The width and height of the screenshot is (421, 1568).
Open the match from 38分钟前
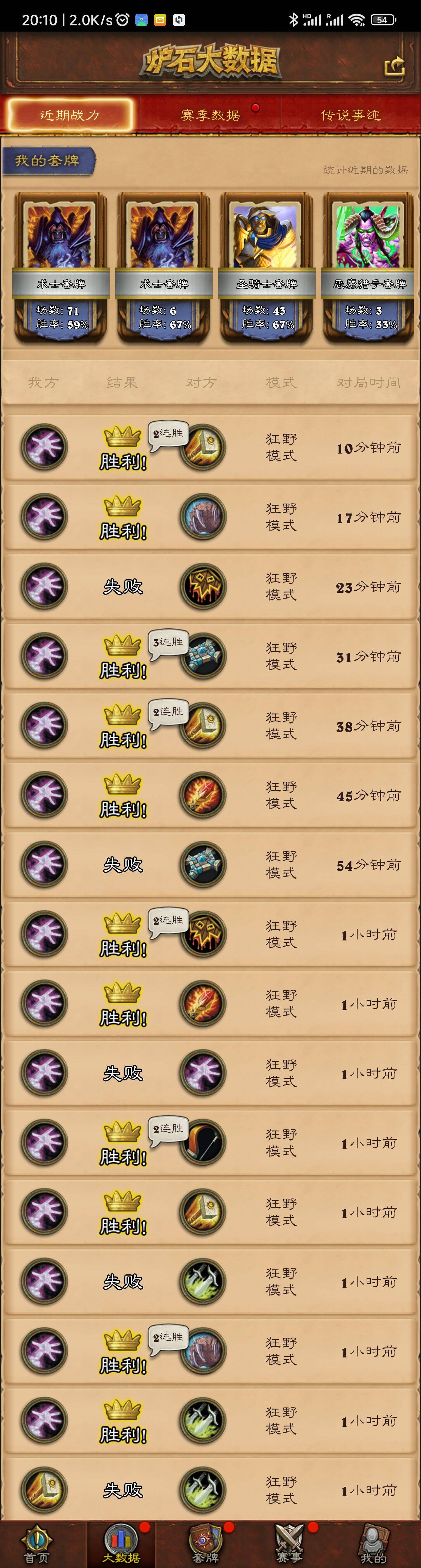pyautogui.click(x=210, y=726)
